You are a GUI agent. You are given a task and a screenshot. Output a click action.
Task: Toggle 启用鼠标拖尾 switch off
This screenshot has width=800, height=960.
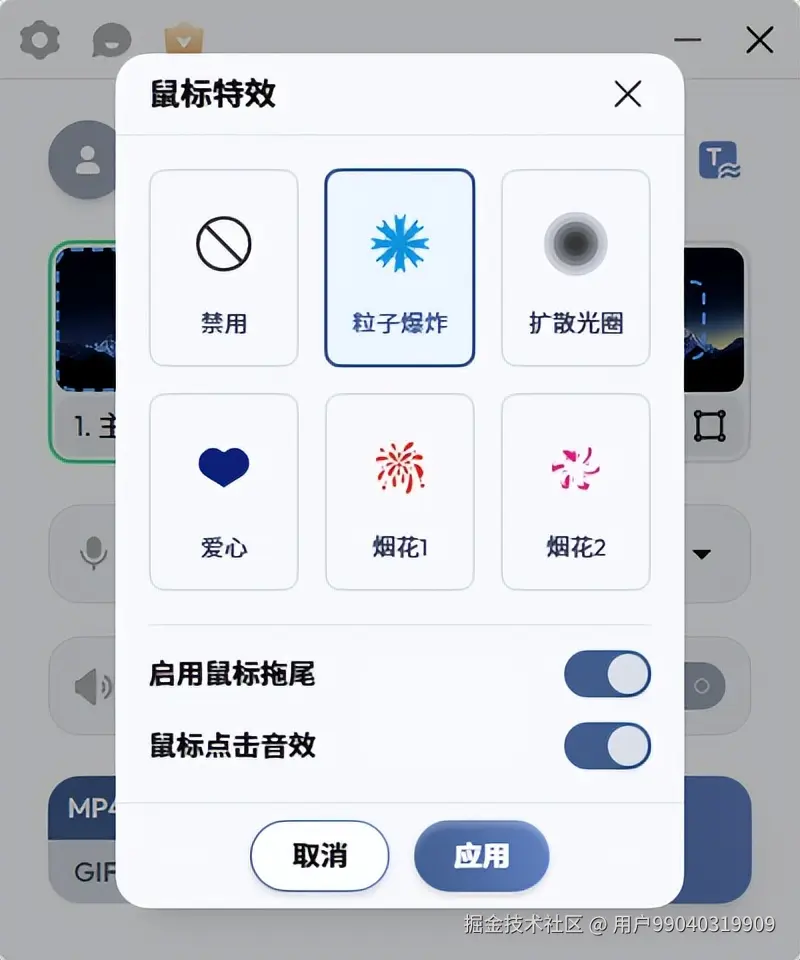coord(607,674)
